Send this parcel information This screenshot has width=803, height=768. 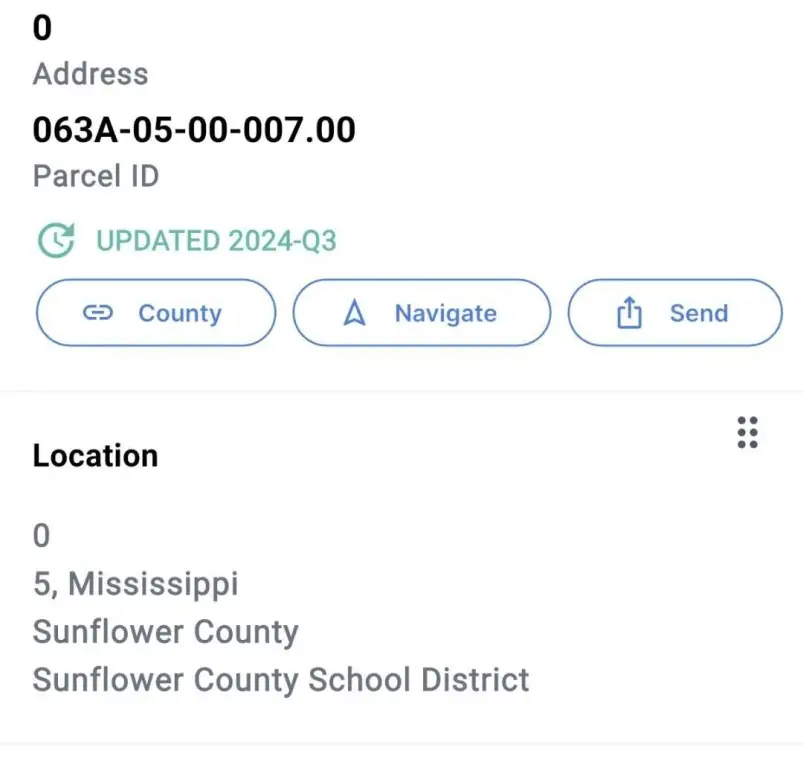tap(674, 313)
